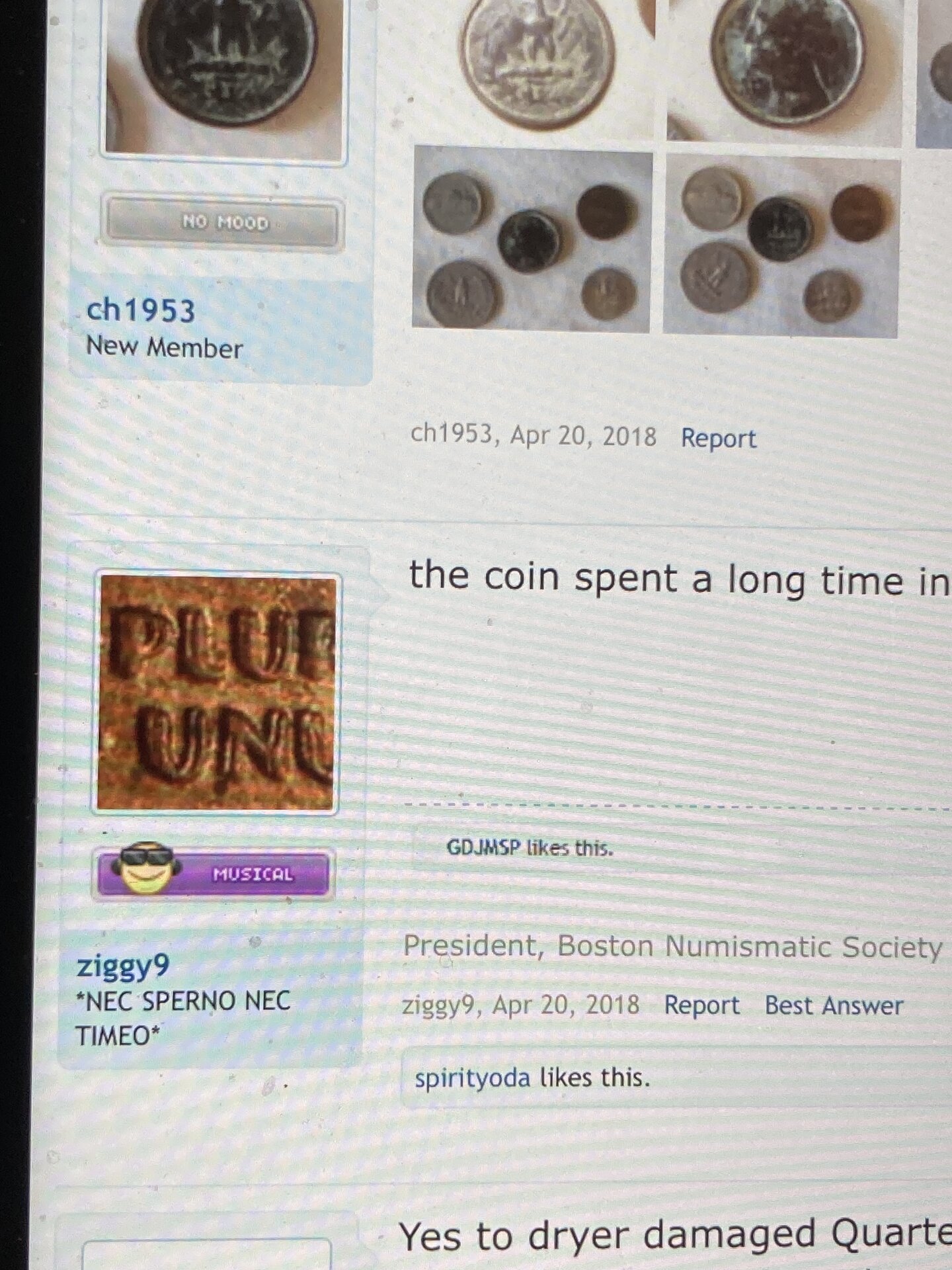
Task: Report the post by ch1953
Action: tap(719, 439)
